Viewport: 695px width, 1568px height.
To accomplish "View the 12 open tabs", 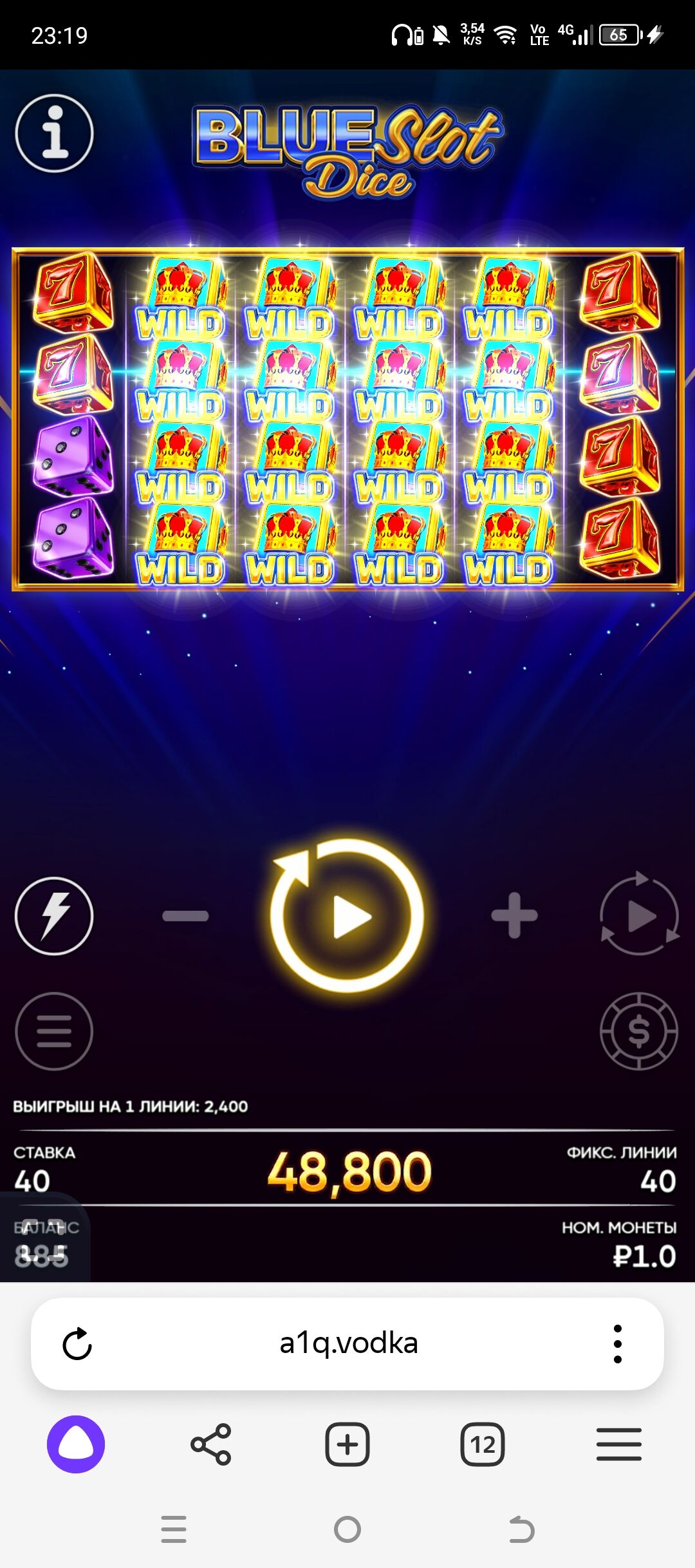I will (x=483, y=1444).
